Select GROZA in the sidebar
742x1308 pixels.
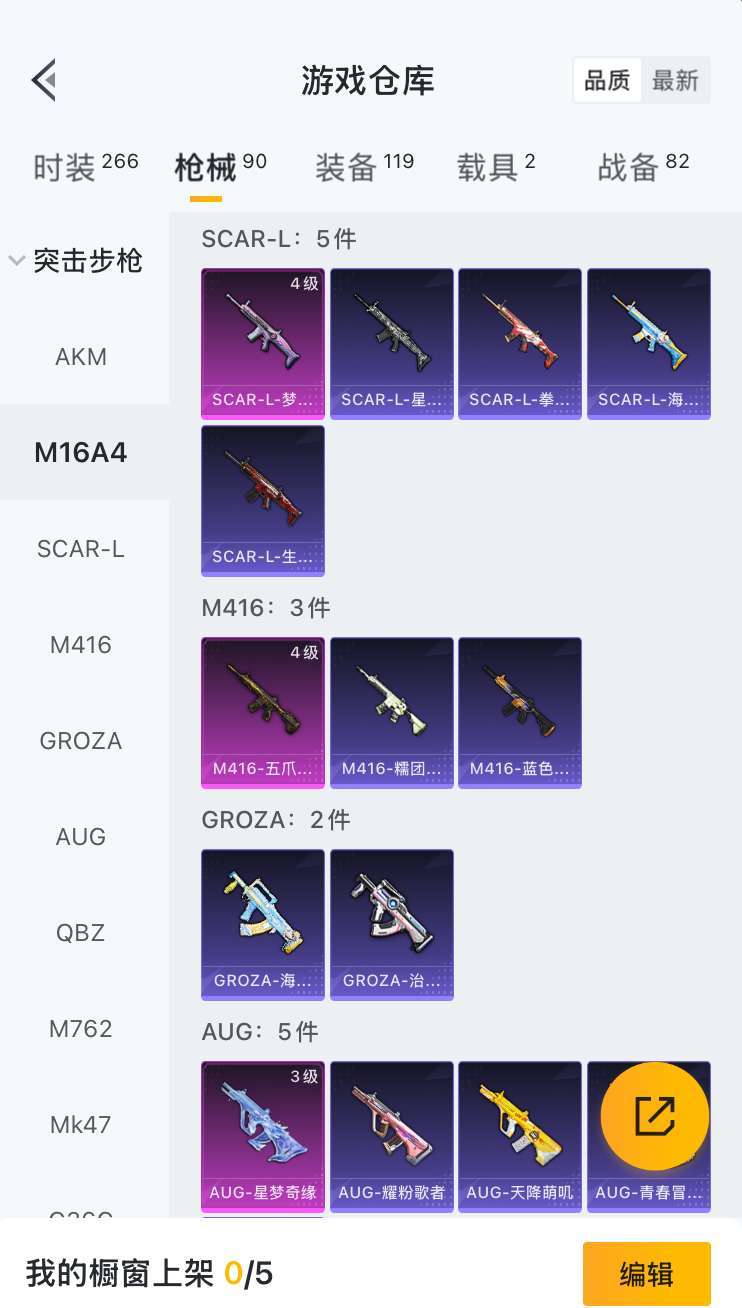[x=81, y=741]
